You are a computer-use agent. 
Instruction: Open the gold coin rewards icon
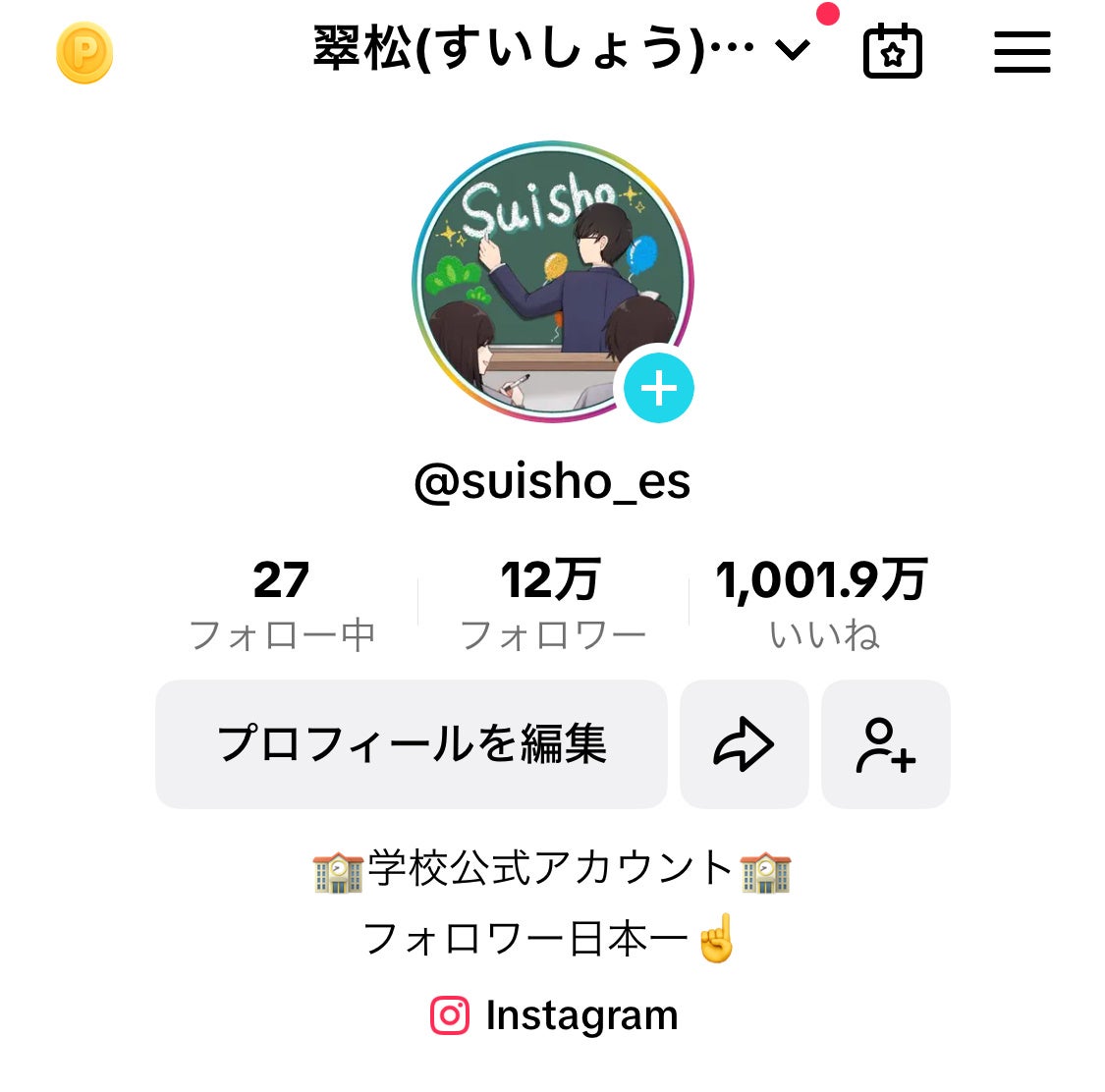[x=84, y=53]
